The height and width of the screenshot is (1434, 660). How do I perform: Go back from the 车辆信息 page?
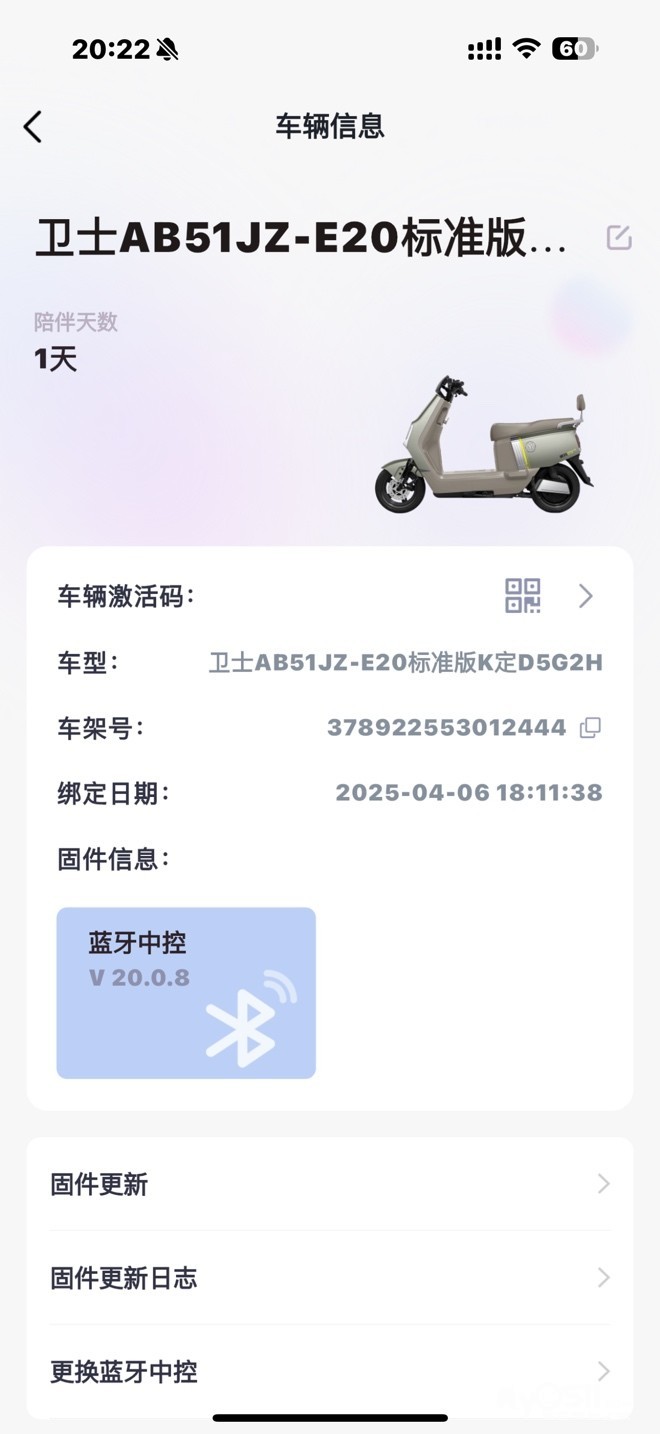[x=33, y=127]
